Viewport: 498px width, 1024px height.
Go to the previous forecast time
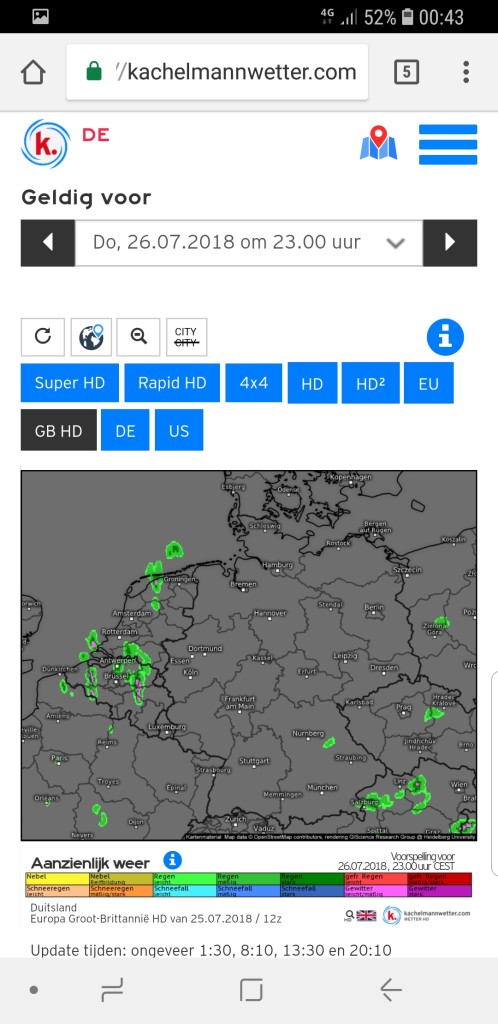click(48, 243)
